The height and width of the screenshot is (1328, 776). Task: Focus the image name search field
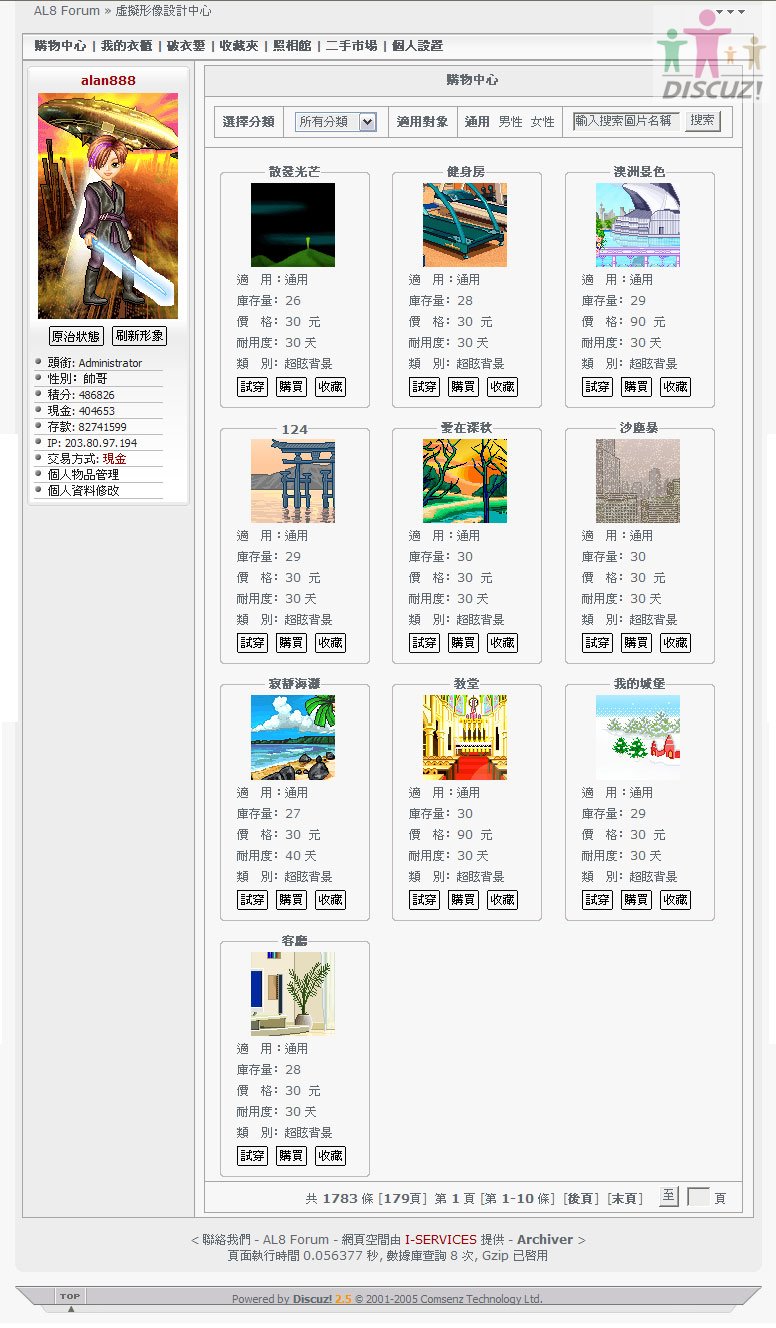coord(625,121)
